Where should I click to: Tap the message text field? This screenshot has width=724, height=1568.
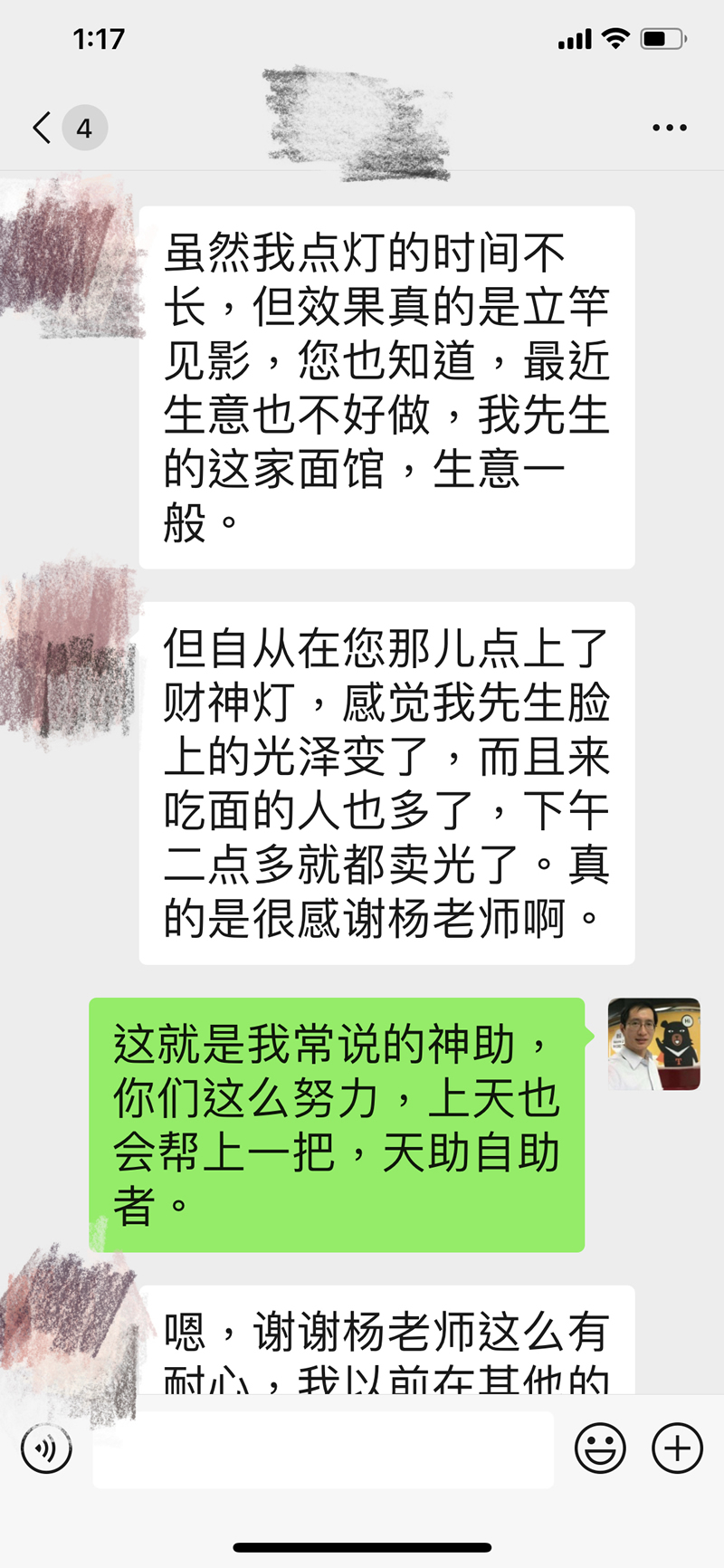323,1449
